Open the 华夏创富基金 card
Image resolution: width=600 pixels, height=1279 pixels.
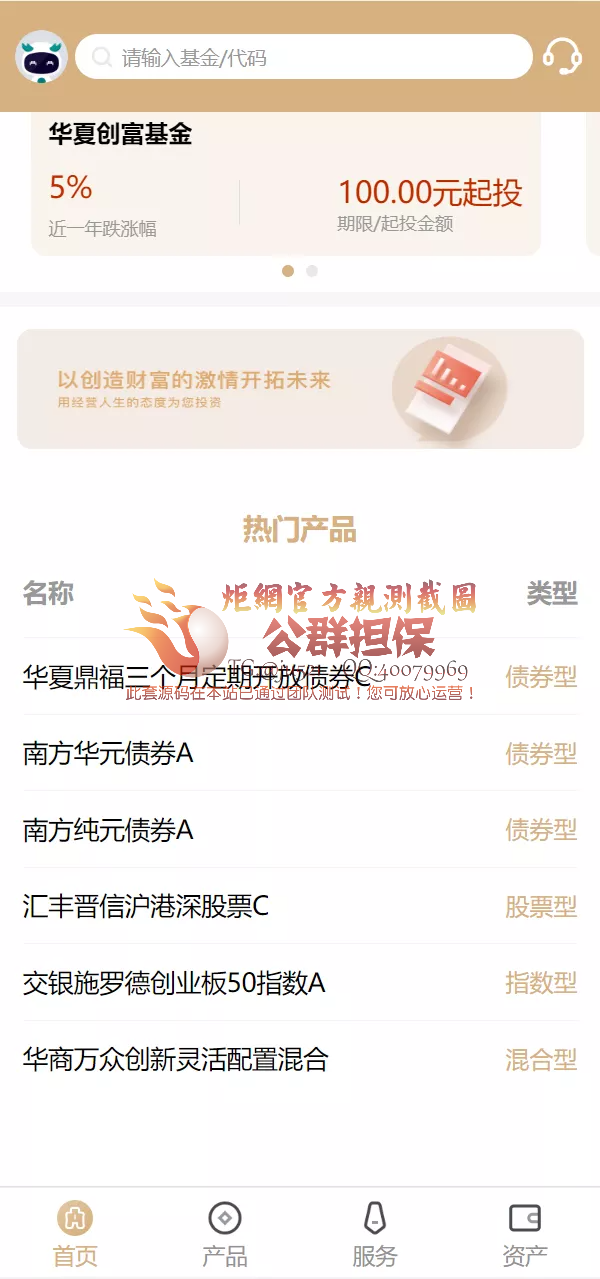click(285, 185)
